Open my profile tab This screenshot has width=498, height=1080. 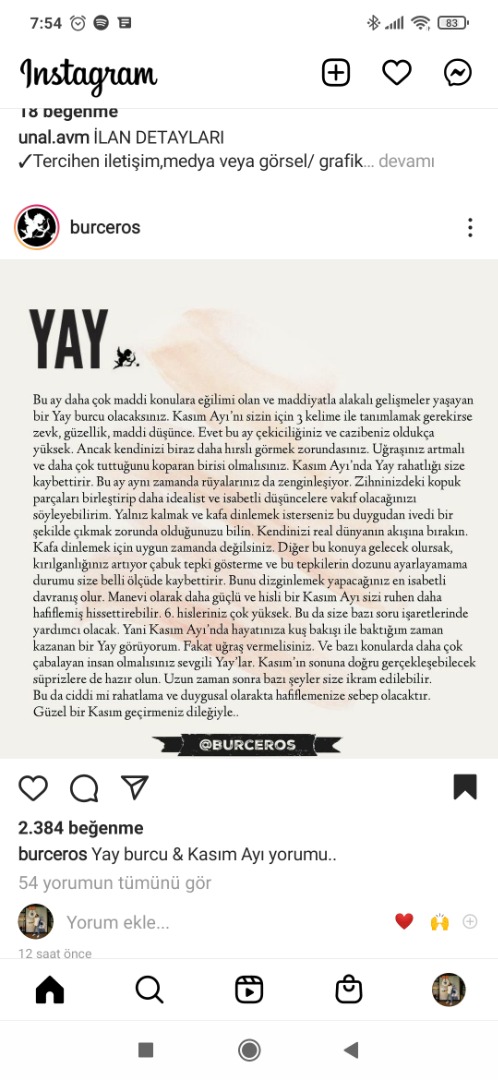pyautogui.click(x=448, y=990)
